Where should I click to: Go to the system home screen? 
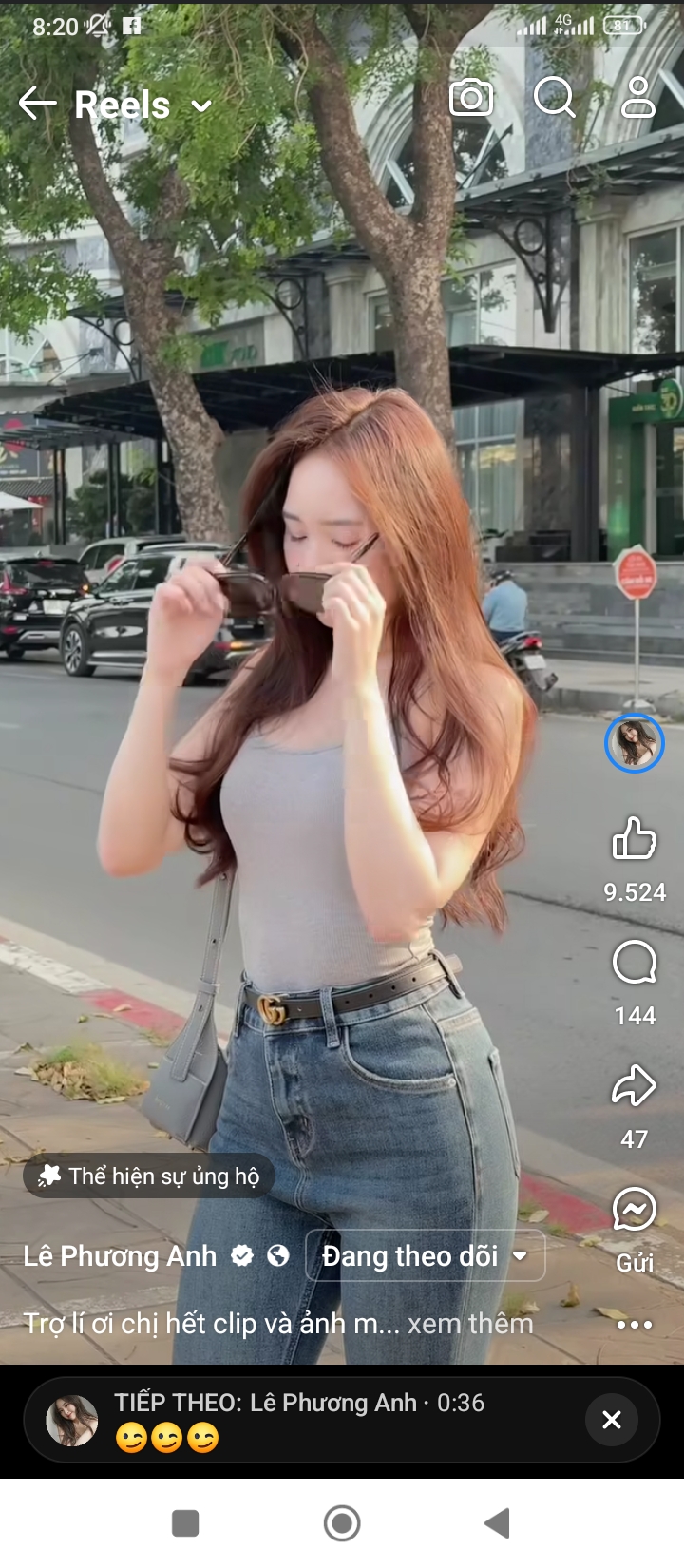click(x=342, y=1523)
